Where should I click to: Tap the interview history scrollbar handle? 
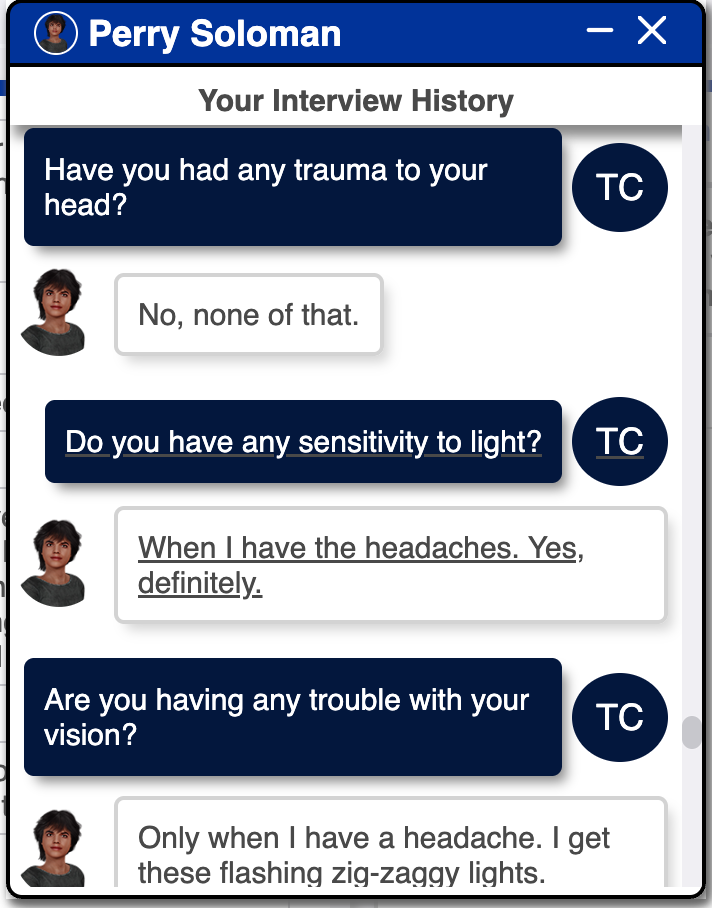tap(691, 732)
